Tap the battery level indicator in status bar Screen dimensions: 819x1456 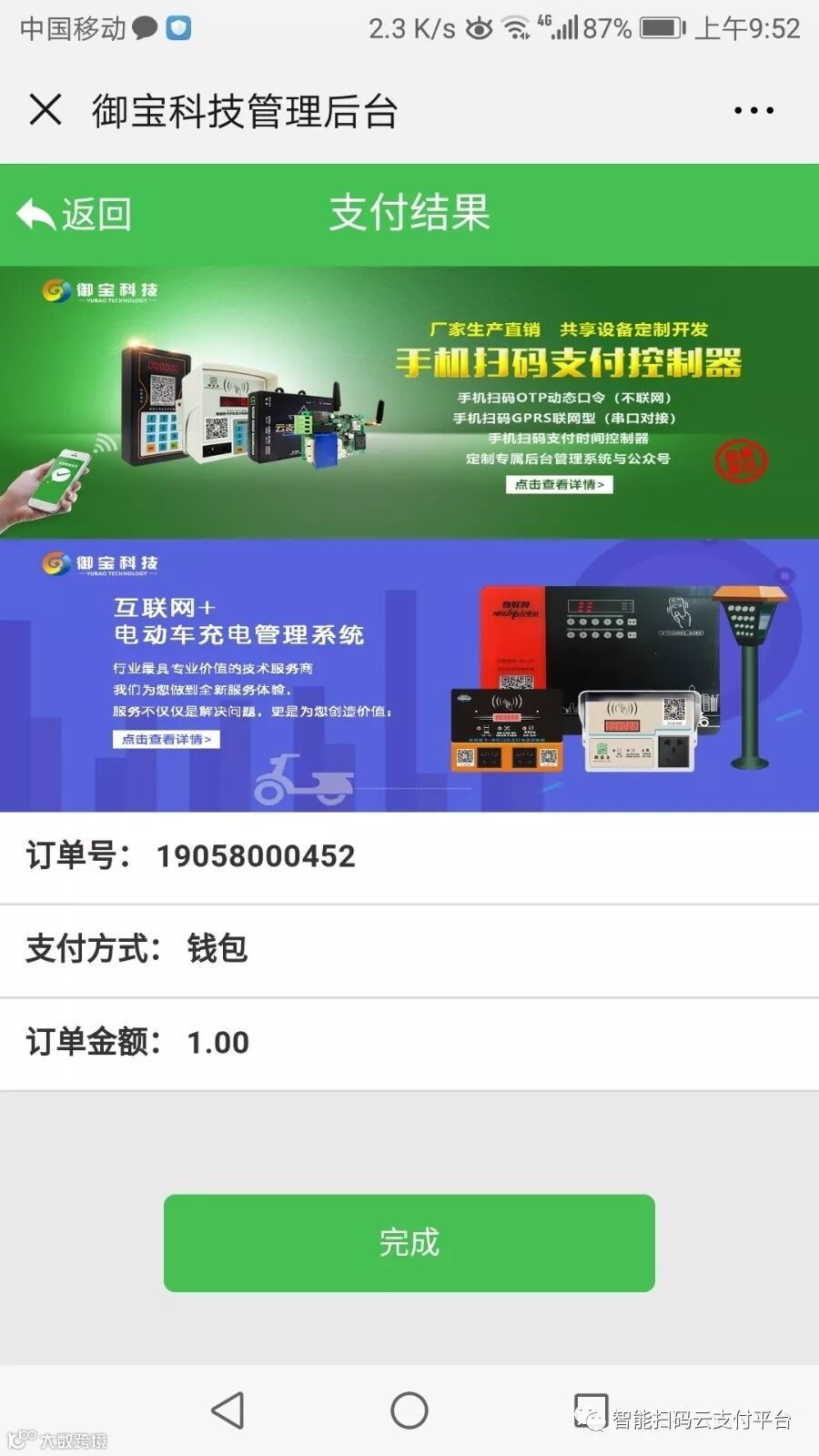pyautogui.click(x=660, y=27)
